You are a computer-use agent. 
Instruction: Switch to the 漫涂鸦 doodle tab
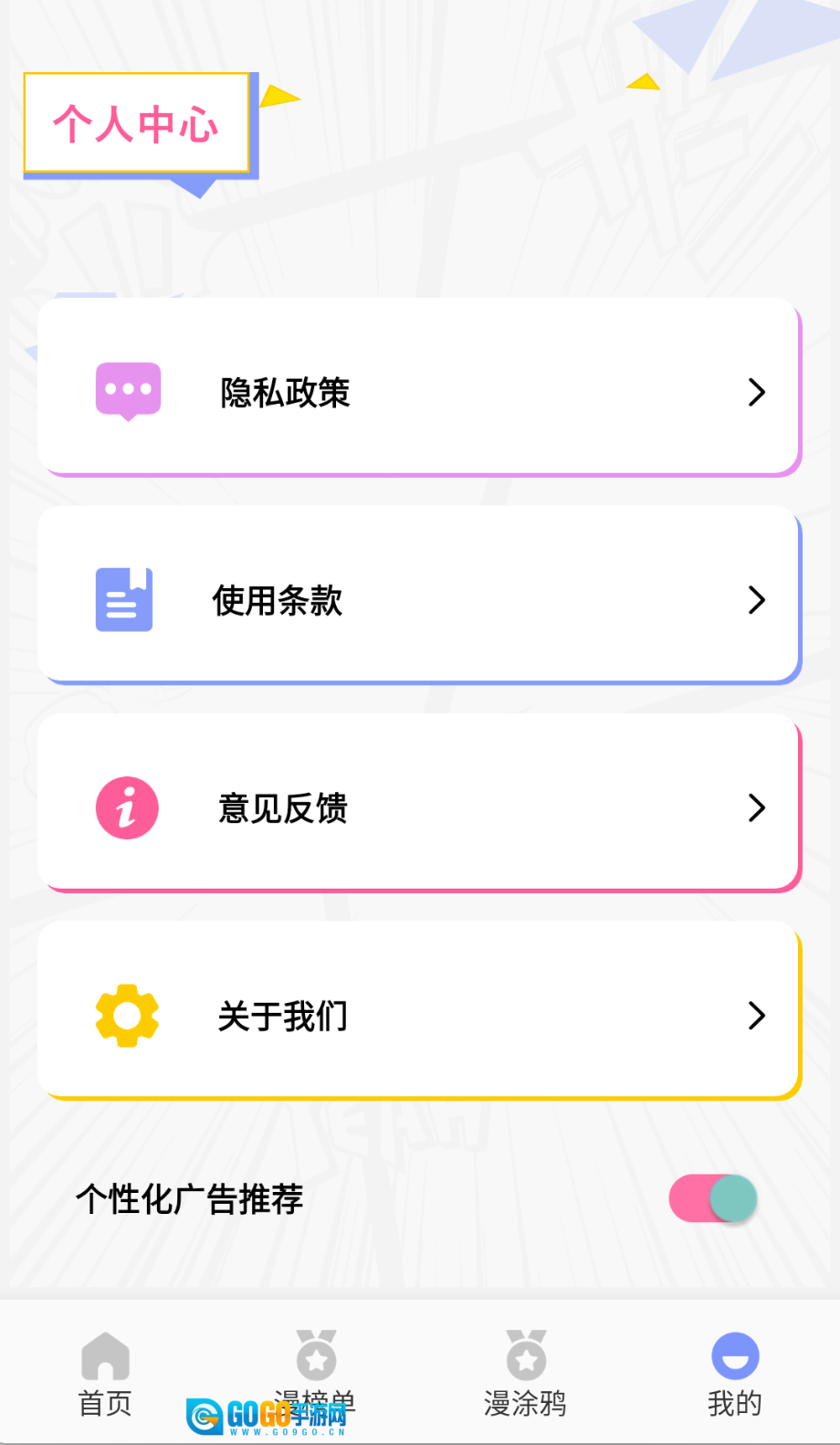[x=525, y=1373]
